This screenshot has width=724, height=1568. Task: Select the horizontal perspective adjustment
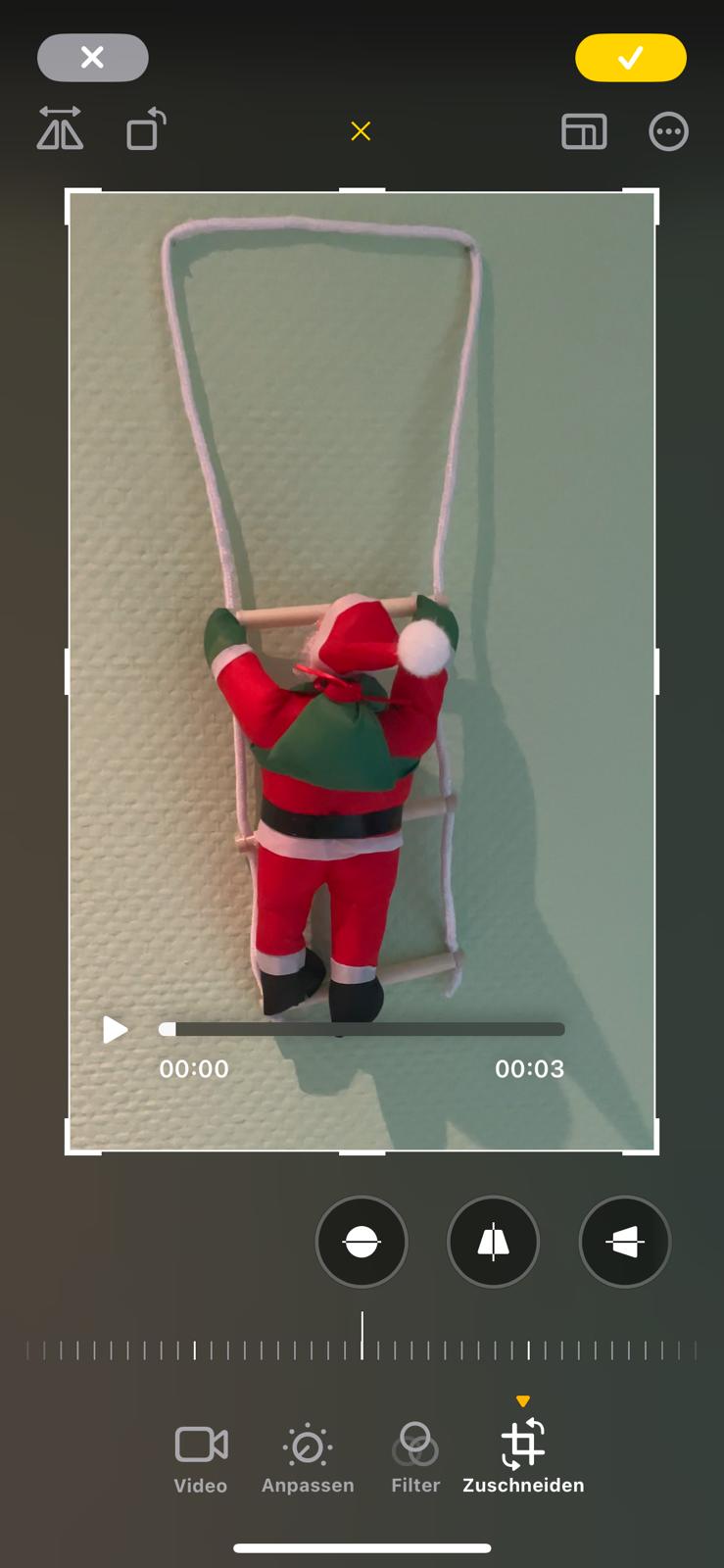pos(624,1242)
